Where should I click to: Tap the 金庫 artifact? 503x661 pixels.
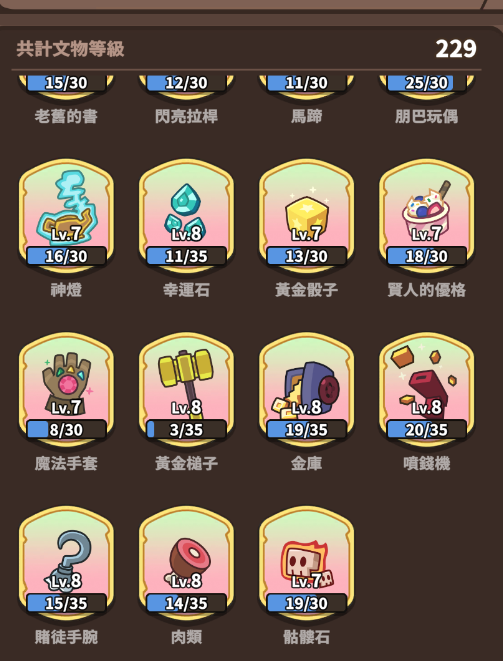307,390
